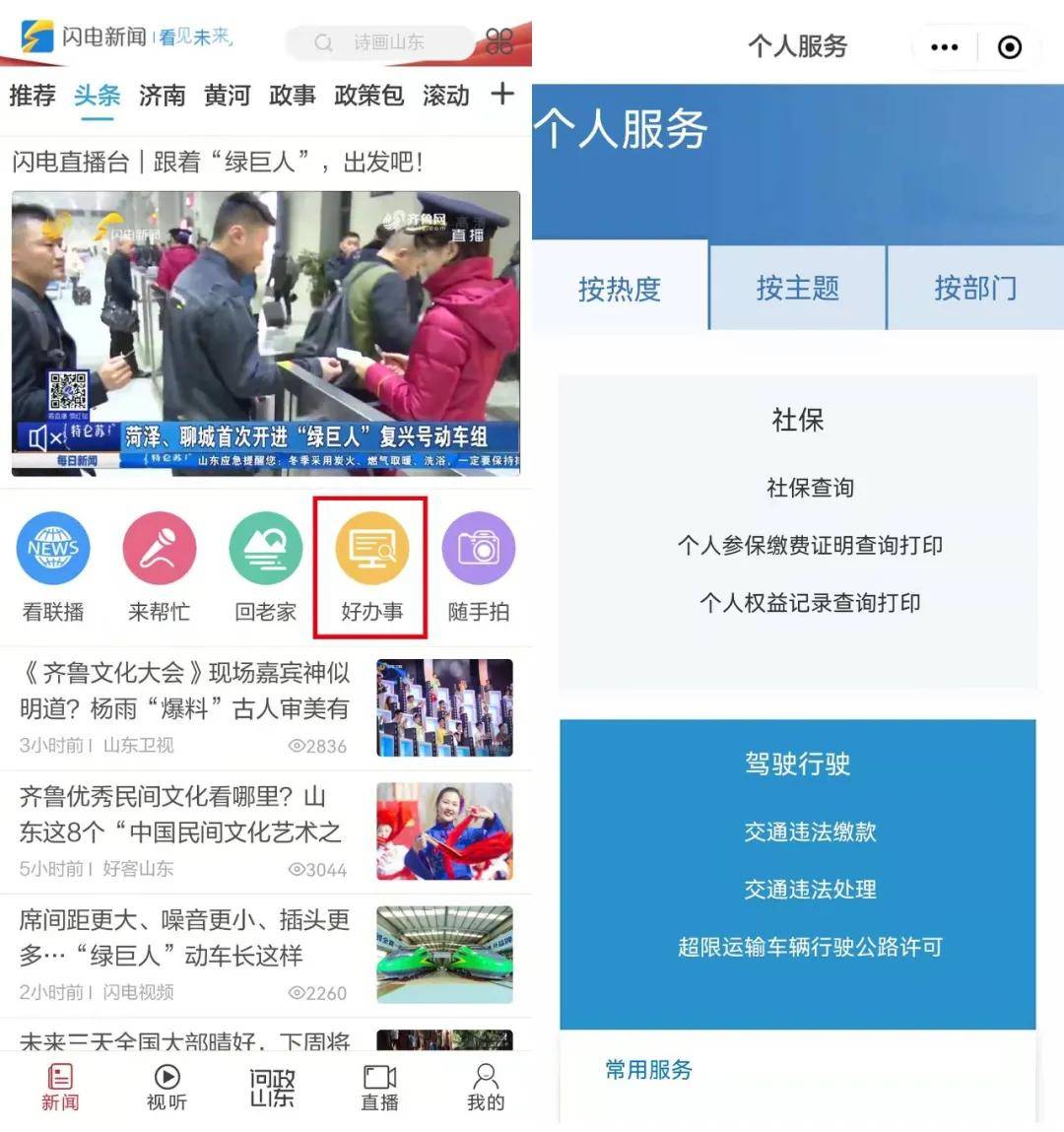This screenshot has height=1132, width=1064.
Task: Open the 随手拍 camera shortcut
Action: coord(479,567)
